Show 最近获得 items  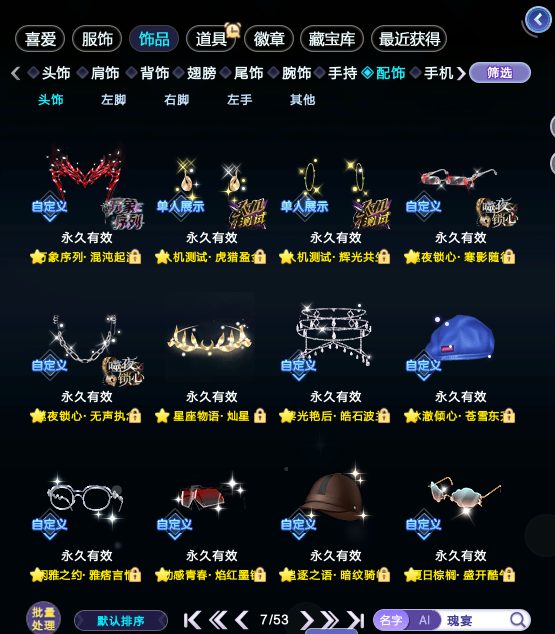click(409, 39)
